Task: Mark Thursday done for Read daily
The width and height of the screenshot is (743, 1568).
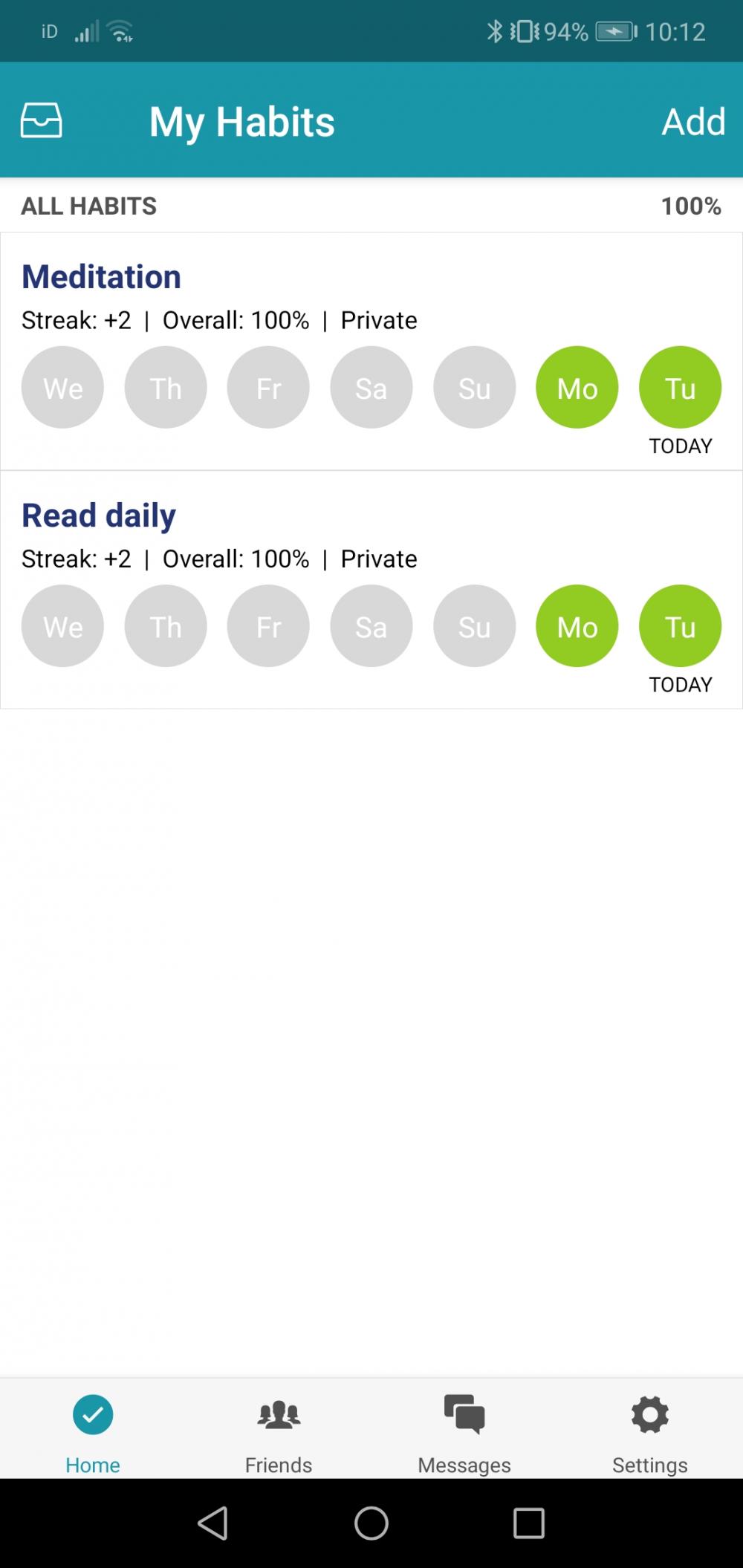Action: tap(166, 626)
